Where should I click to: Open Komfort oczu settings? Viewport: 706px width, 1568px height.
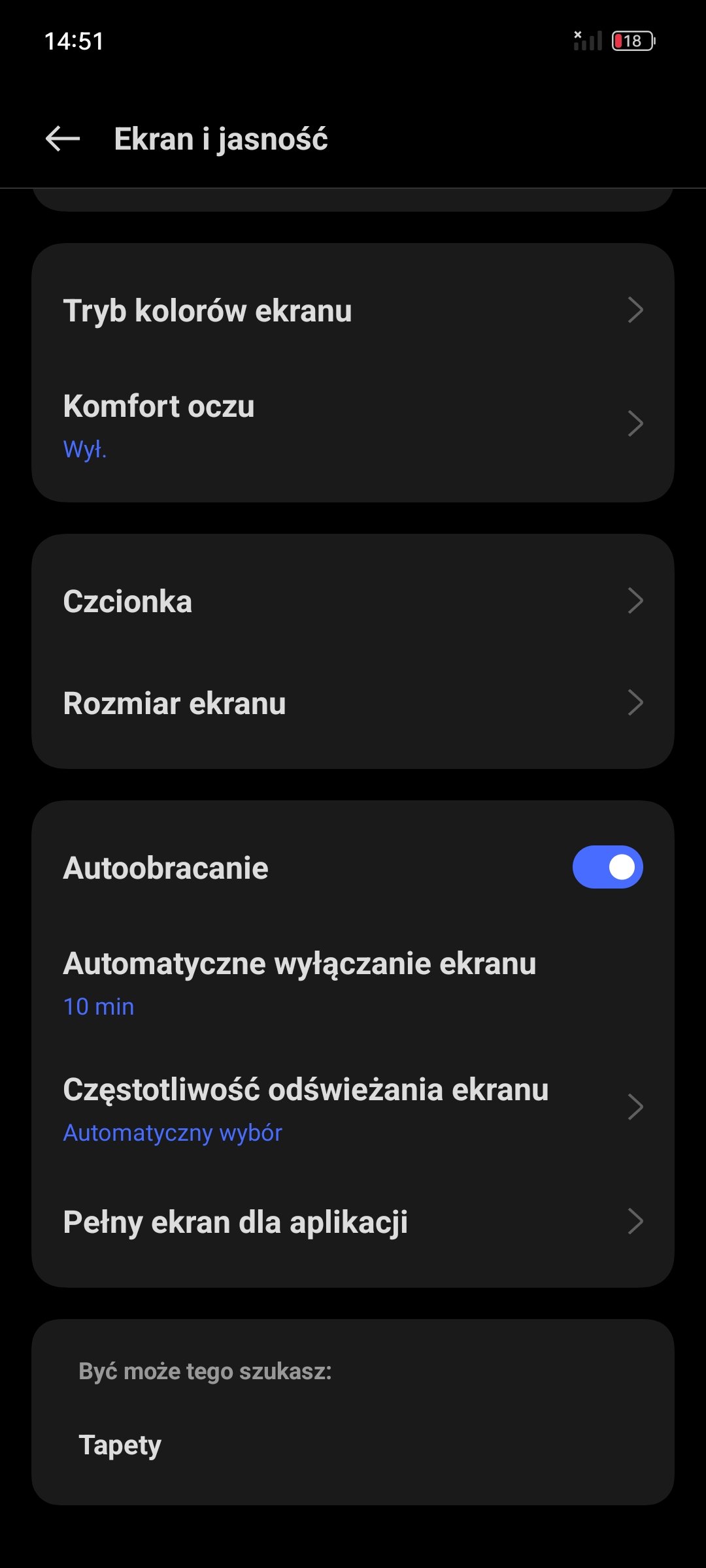pyautogui.click(x=353, y=424)
